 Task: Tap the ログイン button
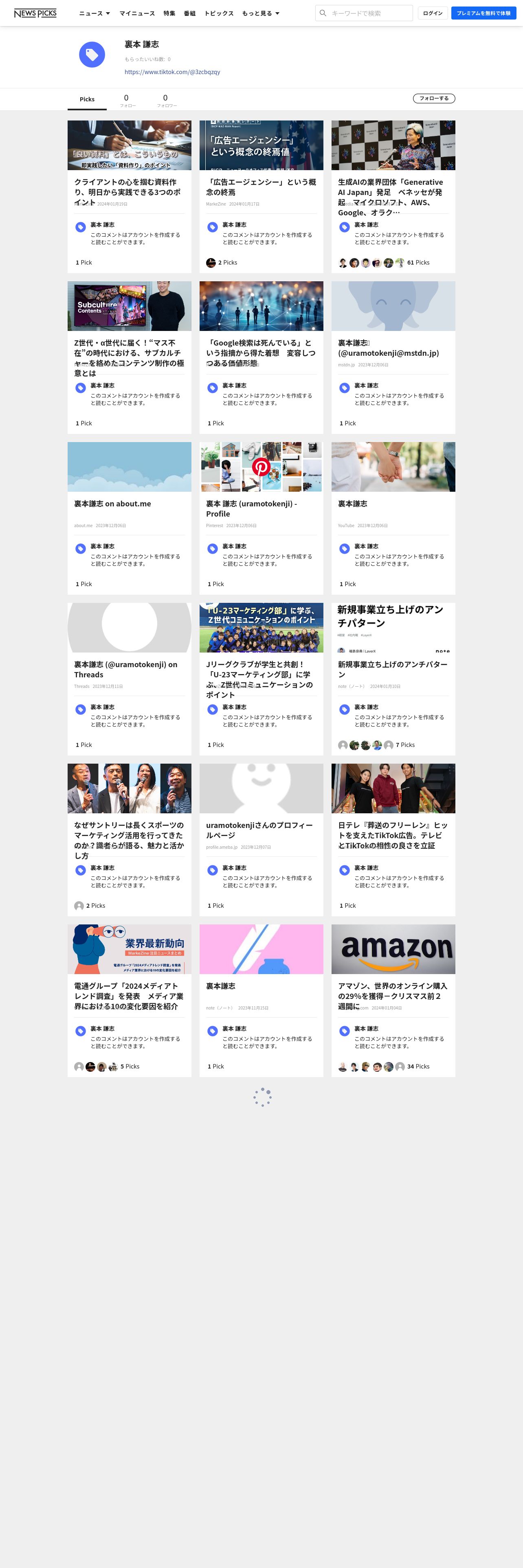[x=433, y=13]
